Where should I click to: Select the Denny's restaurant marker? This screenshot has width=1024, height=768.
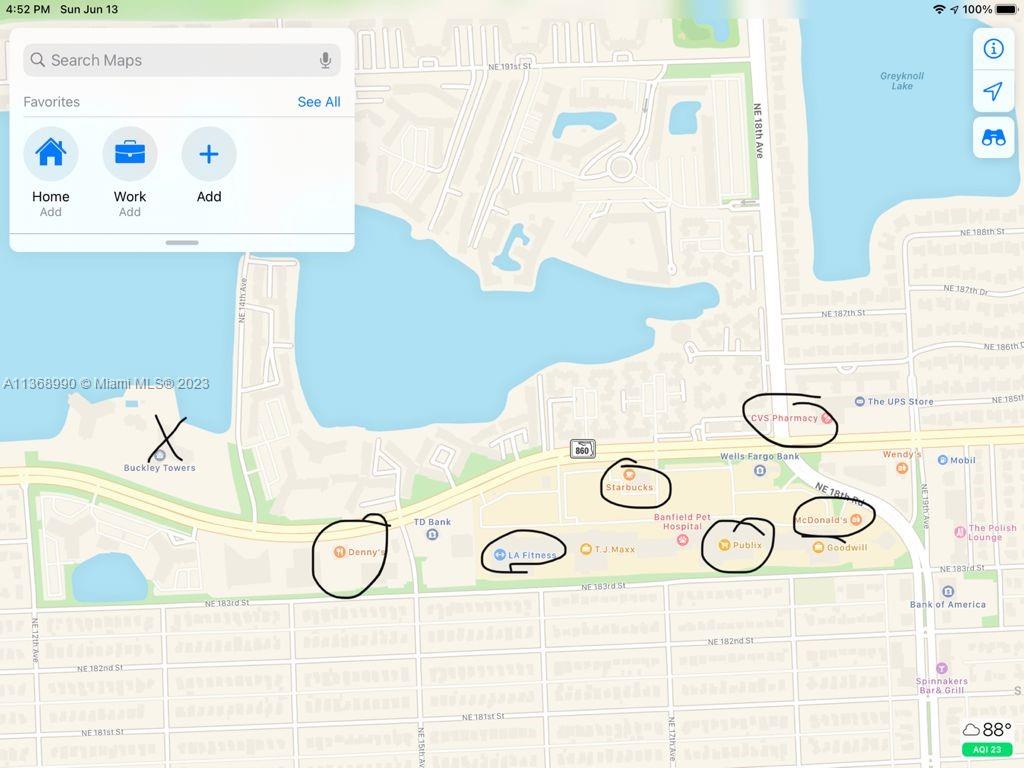[340, 551]
